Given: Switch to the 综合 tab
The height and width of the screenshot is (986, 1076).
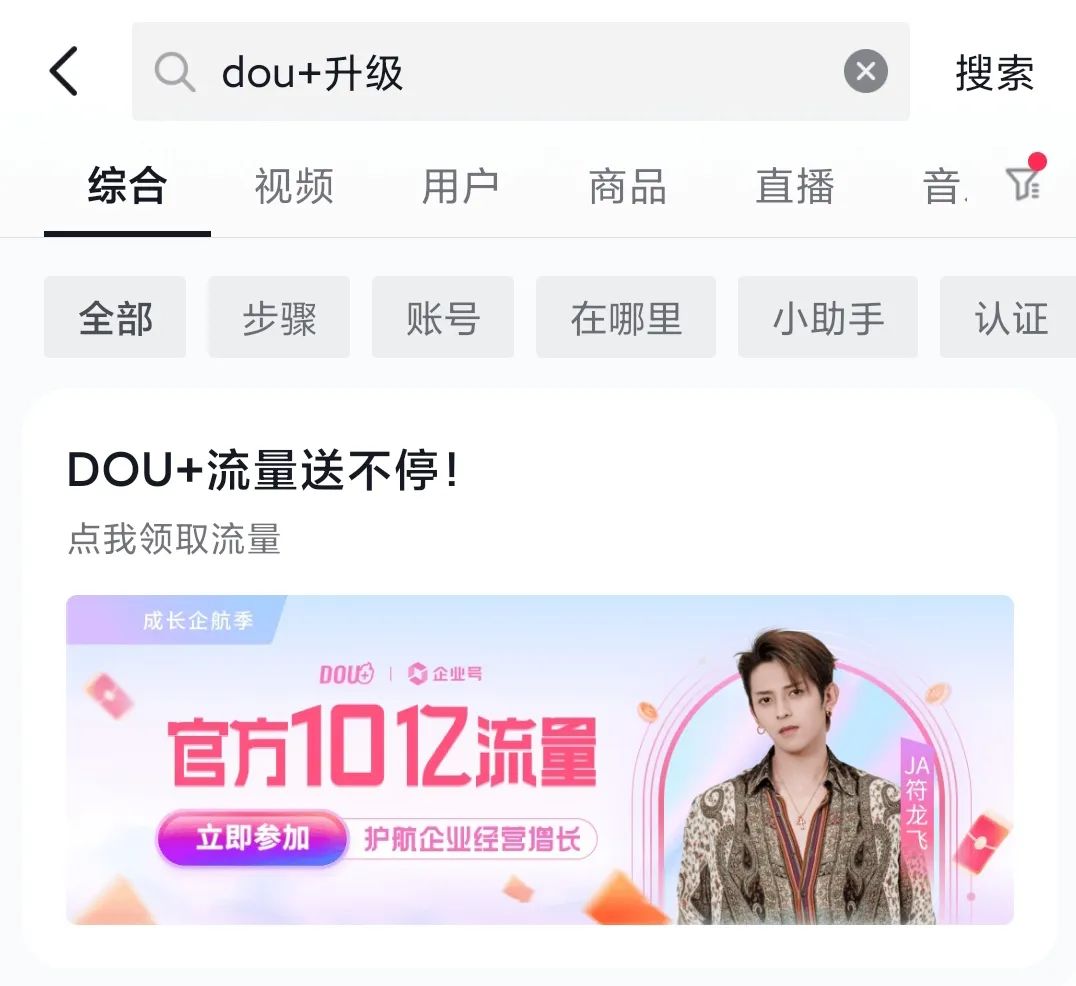Looking at the screenshot, I should coord(127,187).
